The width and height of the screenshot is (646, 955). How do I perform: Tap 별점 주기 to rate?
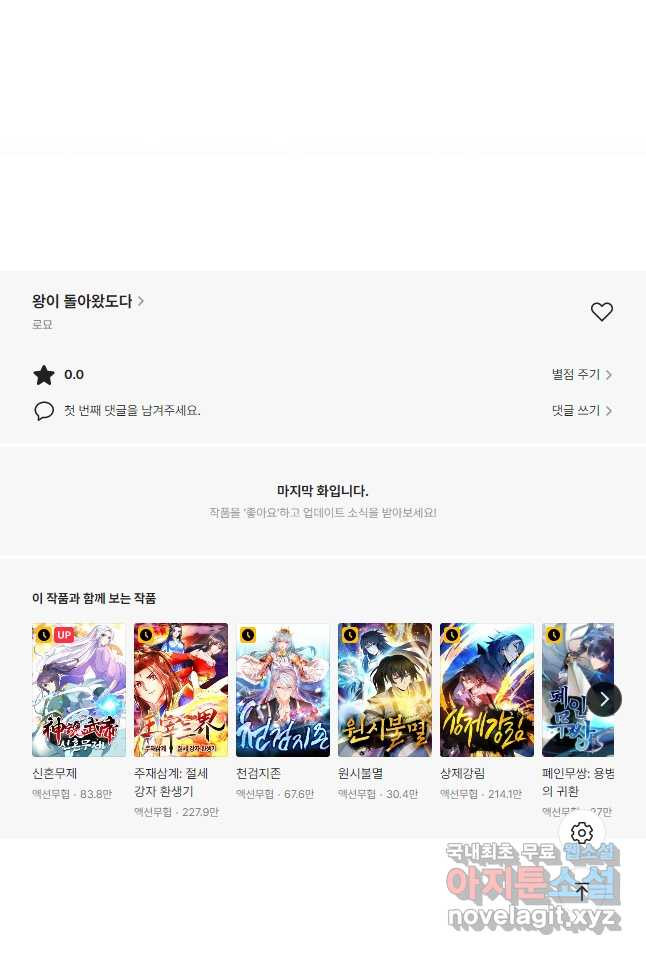(581, 375)
